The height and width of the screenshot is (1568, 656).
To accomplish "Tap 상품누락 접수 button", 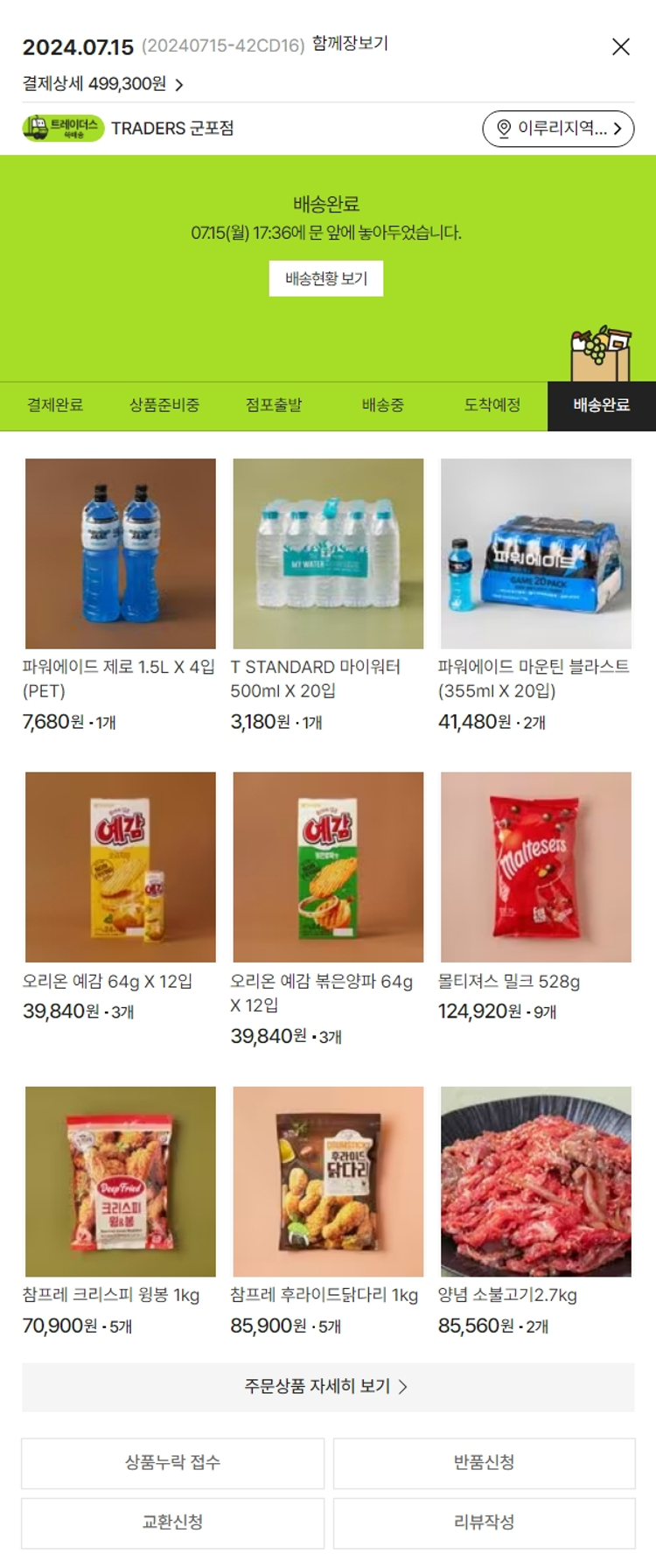I will coord(172,1462).
